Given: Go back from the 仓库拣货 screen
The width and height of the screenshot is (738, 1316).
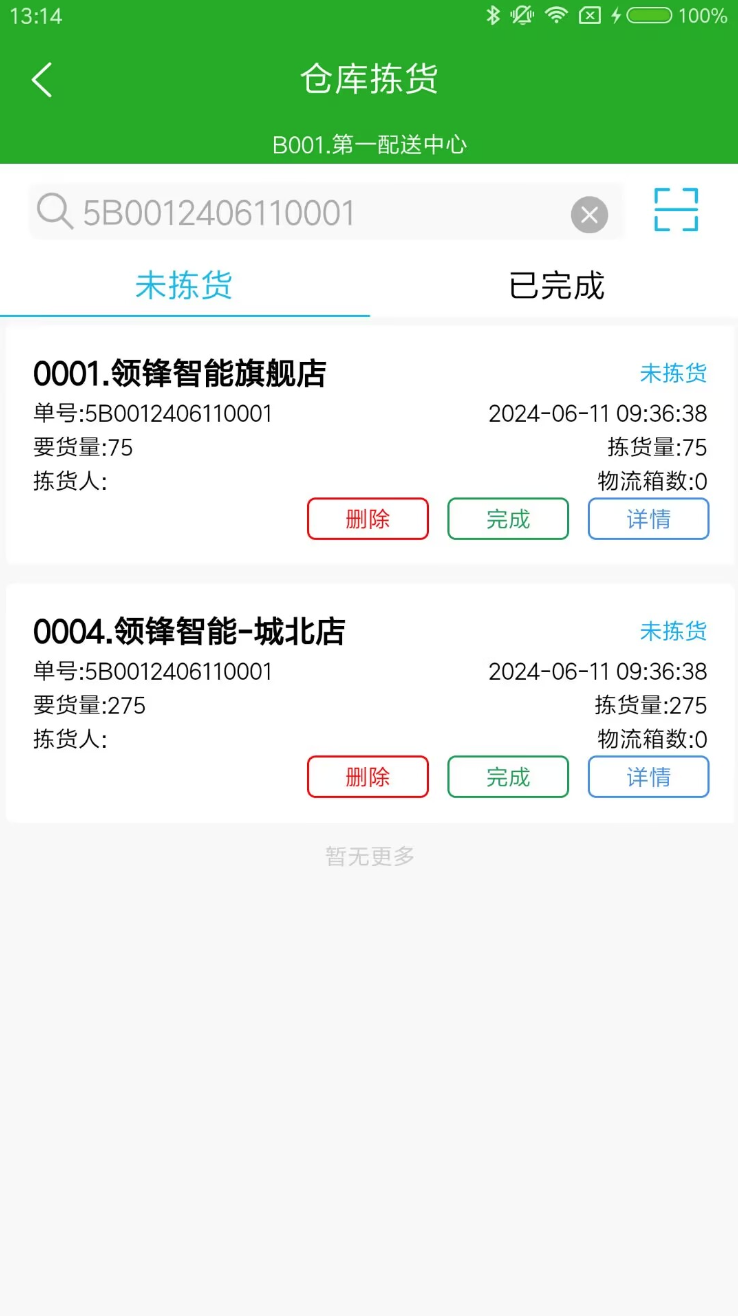Looking at the screenshot, I should click(x=42, y=80).
